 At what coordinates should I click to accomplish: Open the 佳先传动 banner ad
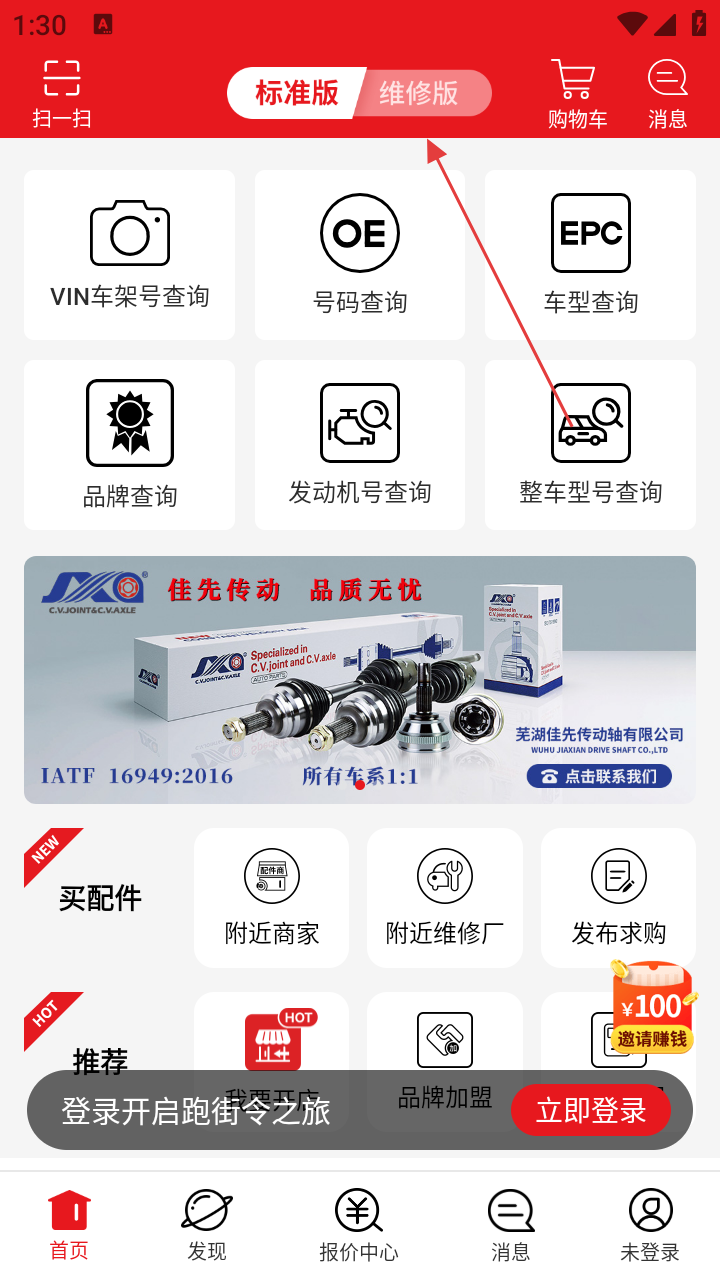tap(360, 680)
